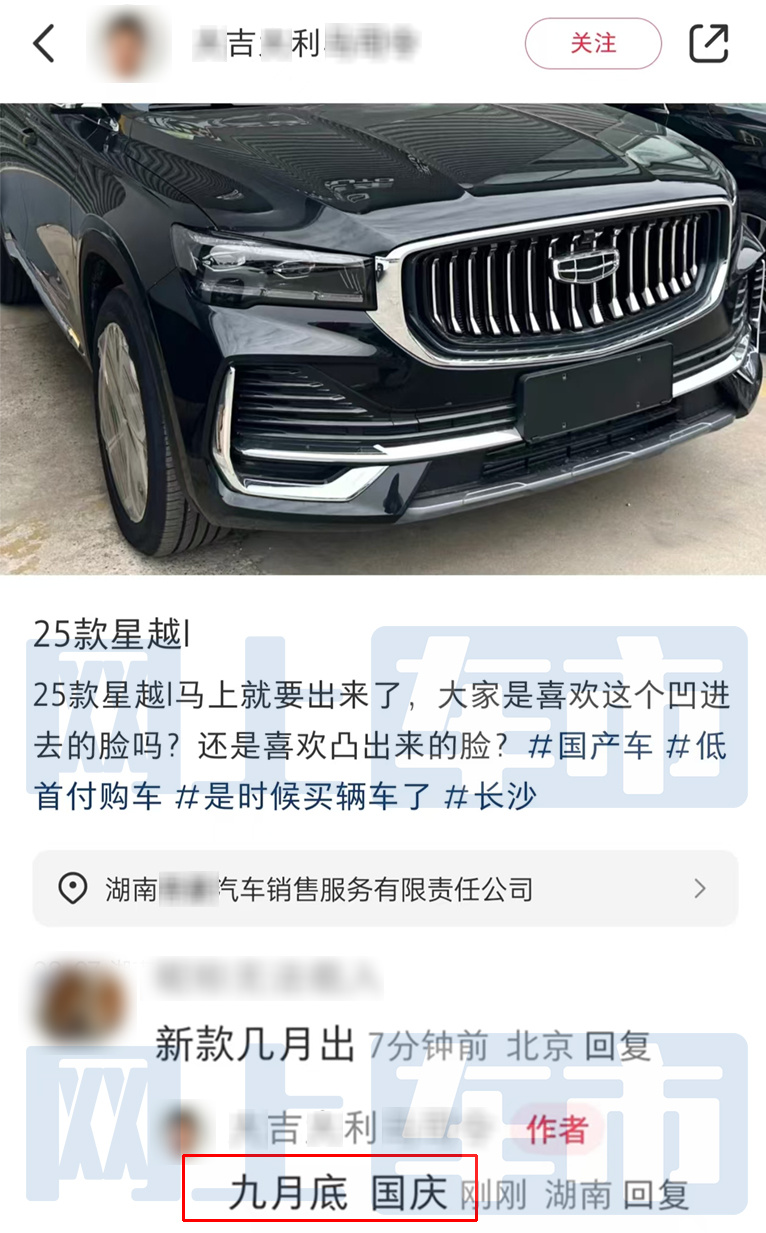Reply to the author's 九月底 国庆 comment
The image size is (766, 1233).
pos(657,1194)
